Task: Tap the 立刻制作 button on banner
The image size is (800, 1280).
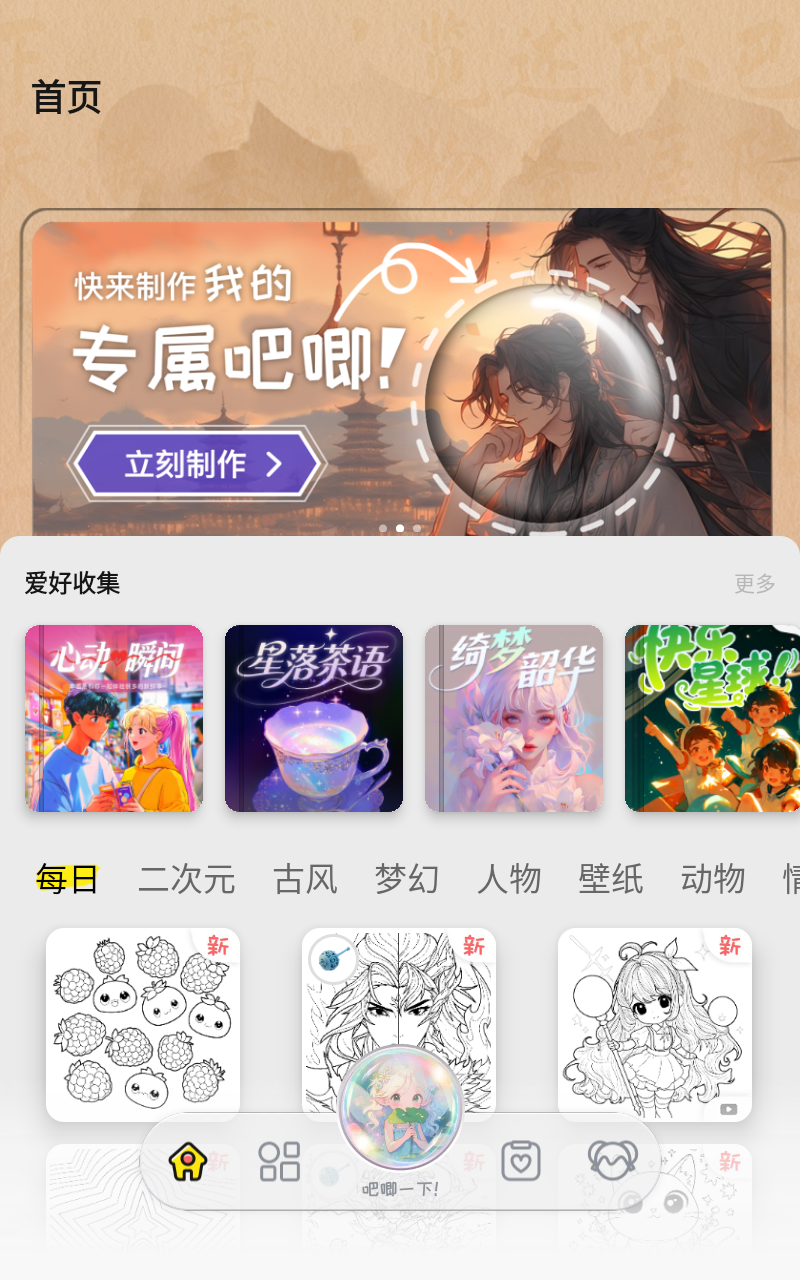Action: (197, 464)
